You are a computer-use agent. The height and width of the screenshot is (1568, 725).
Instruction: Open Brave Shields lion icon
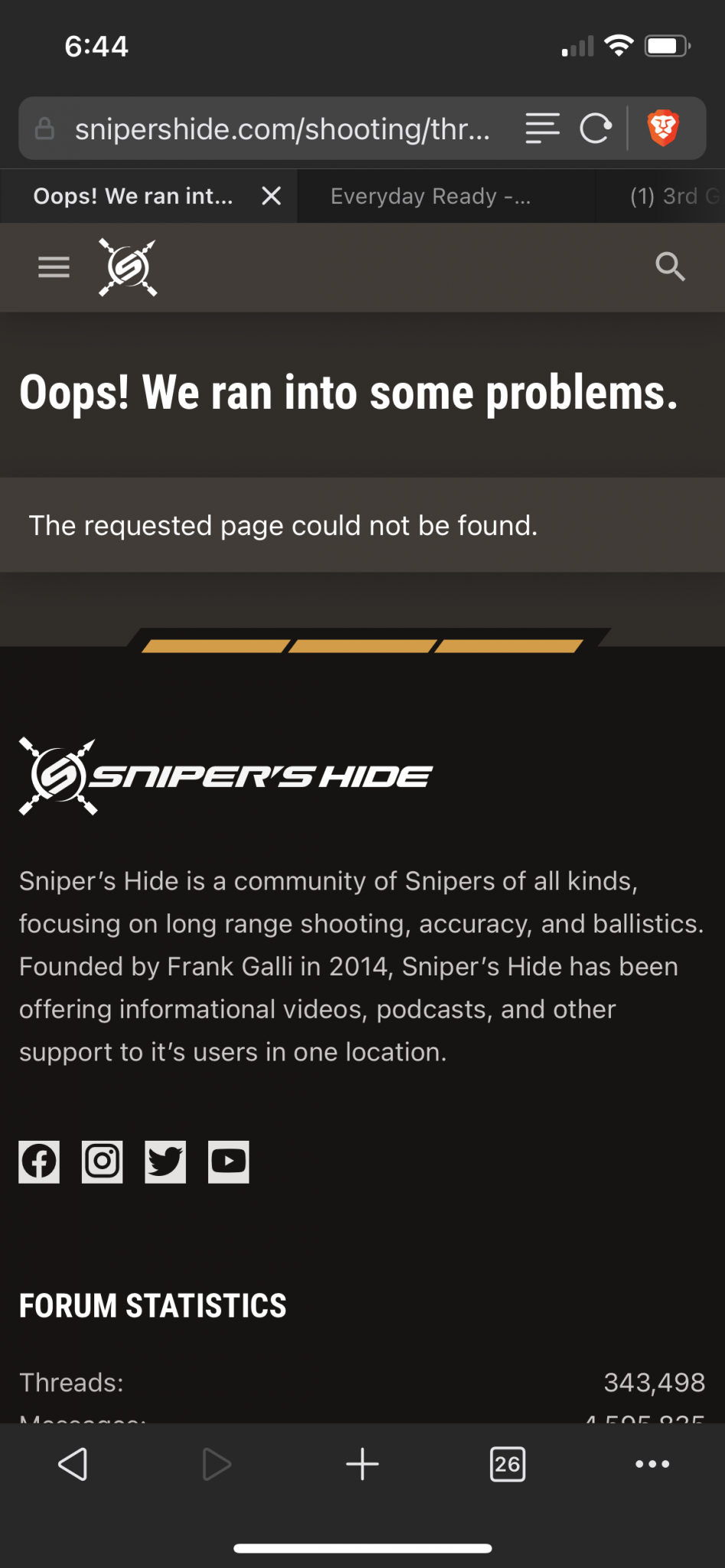pyautogui.click(x=663, y=128)
